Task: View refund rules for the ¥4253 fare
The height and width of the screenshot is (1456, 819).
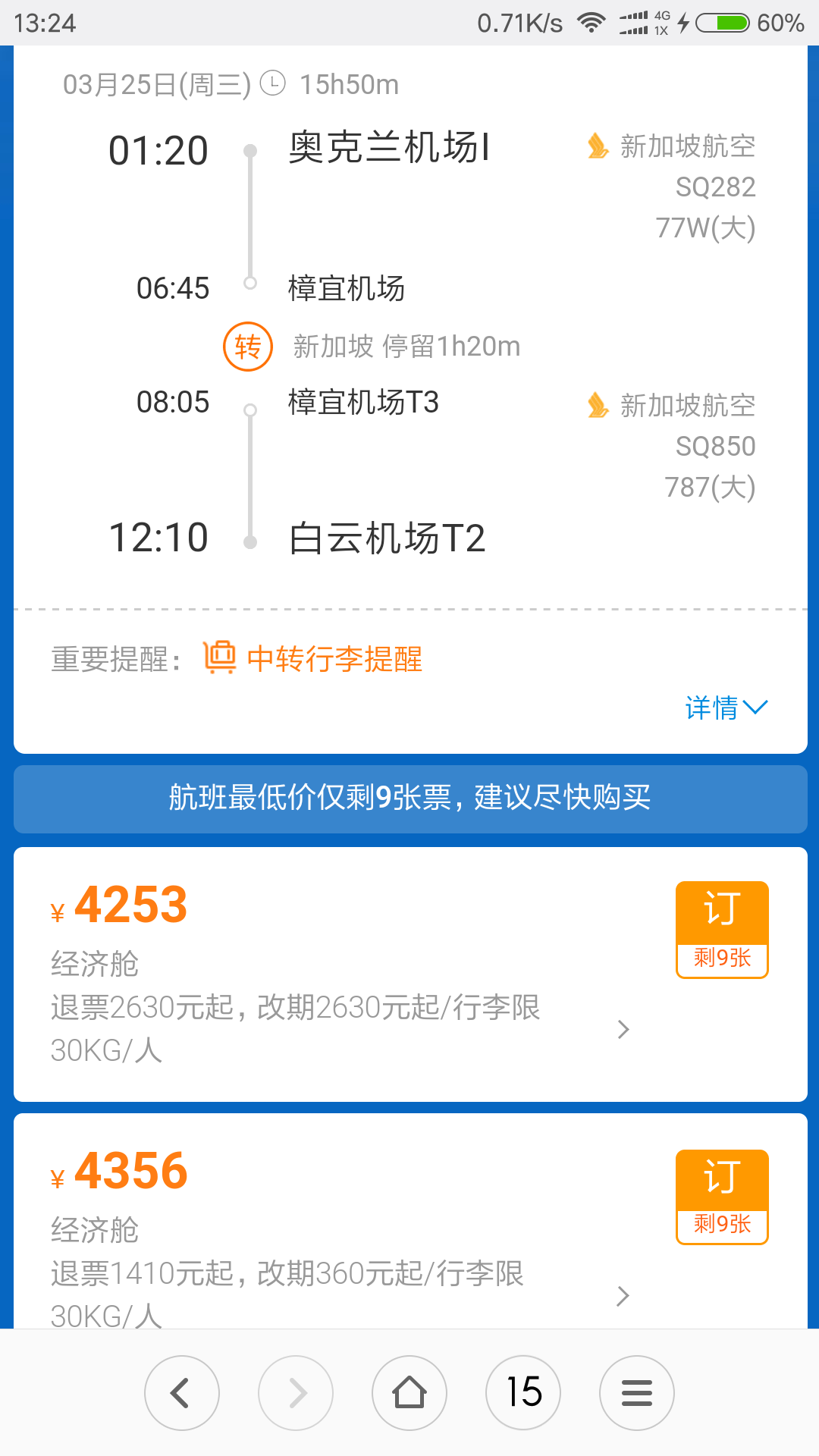Action: pos(623,1029)
